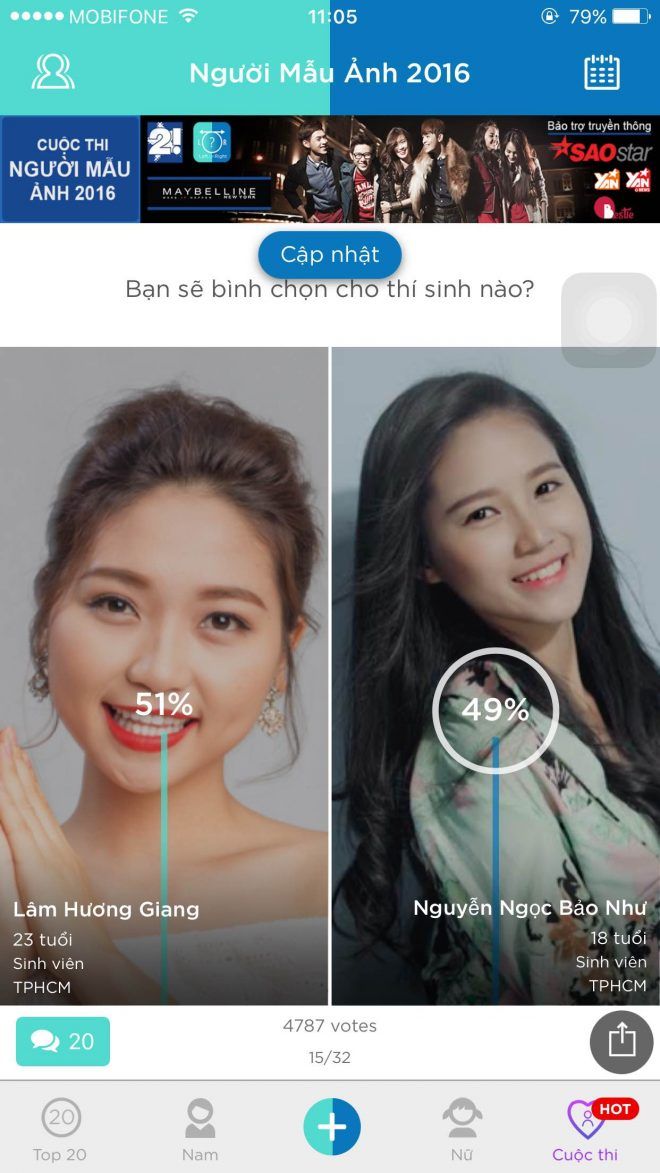Image resolution: width=660 pixels, height=1173 pixels.
Task: Tap the AssistiveTouch floating button
Action: tap(609, 321)
